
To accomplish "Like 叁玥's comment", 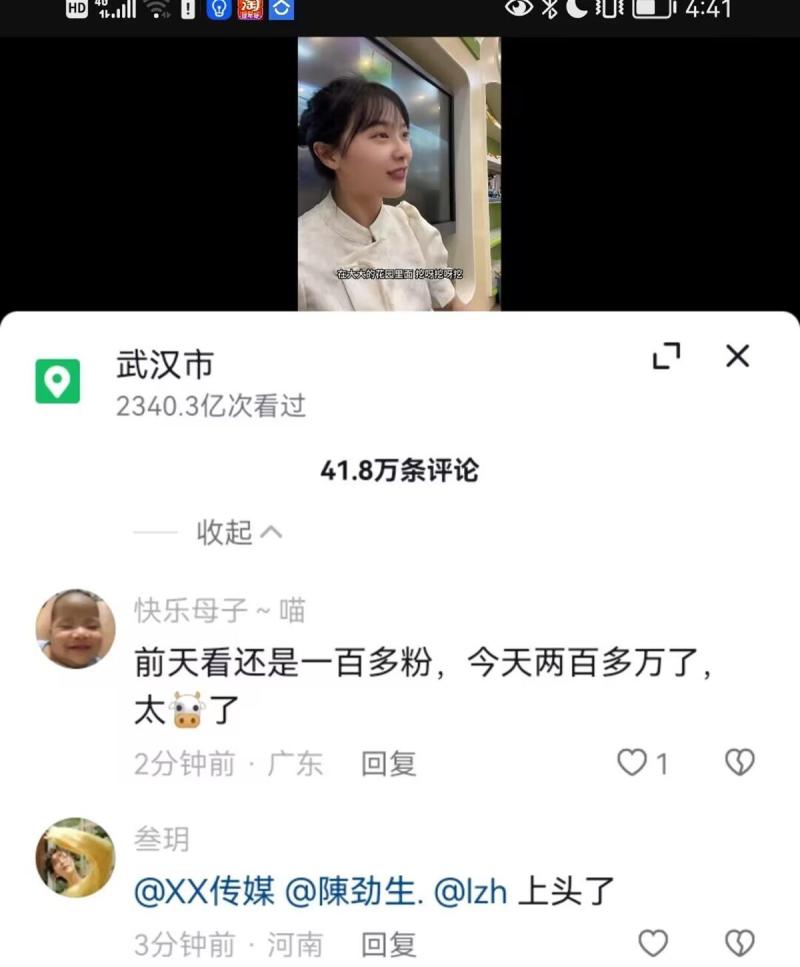I will click(653, 943).
